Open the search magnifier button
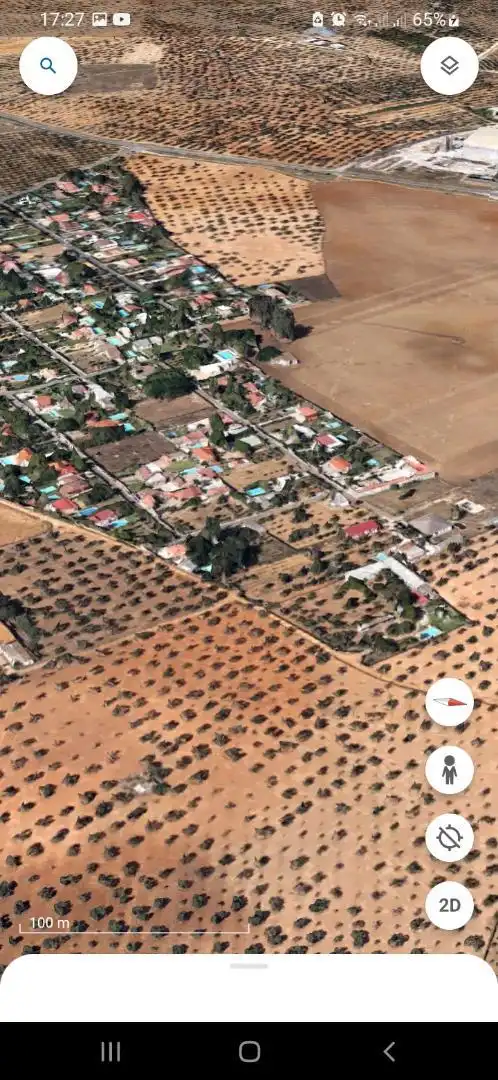Viewport: 498px width, 1080px height. pos(48,66)
